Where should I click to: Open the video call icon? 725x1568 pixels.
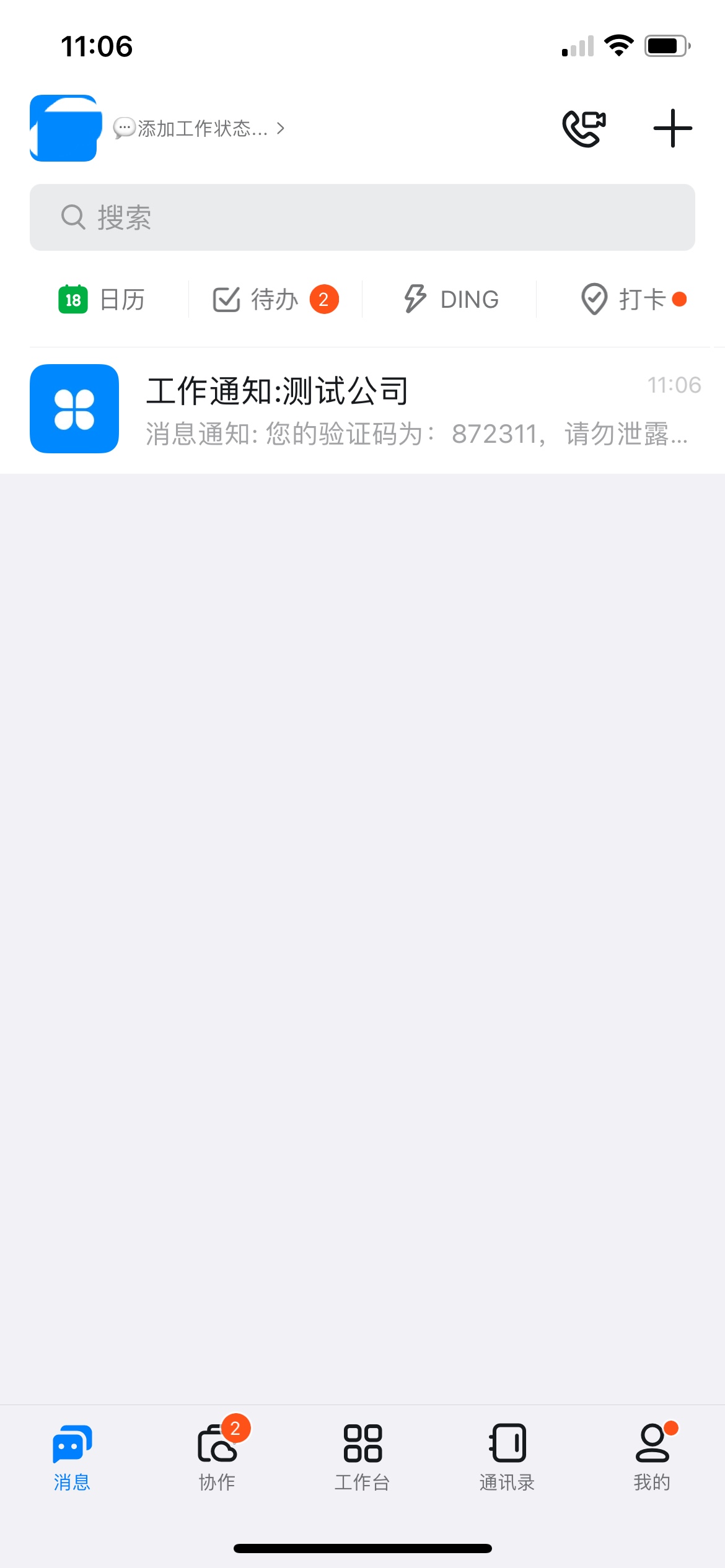584,128
